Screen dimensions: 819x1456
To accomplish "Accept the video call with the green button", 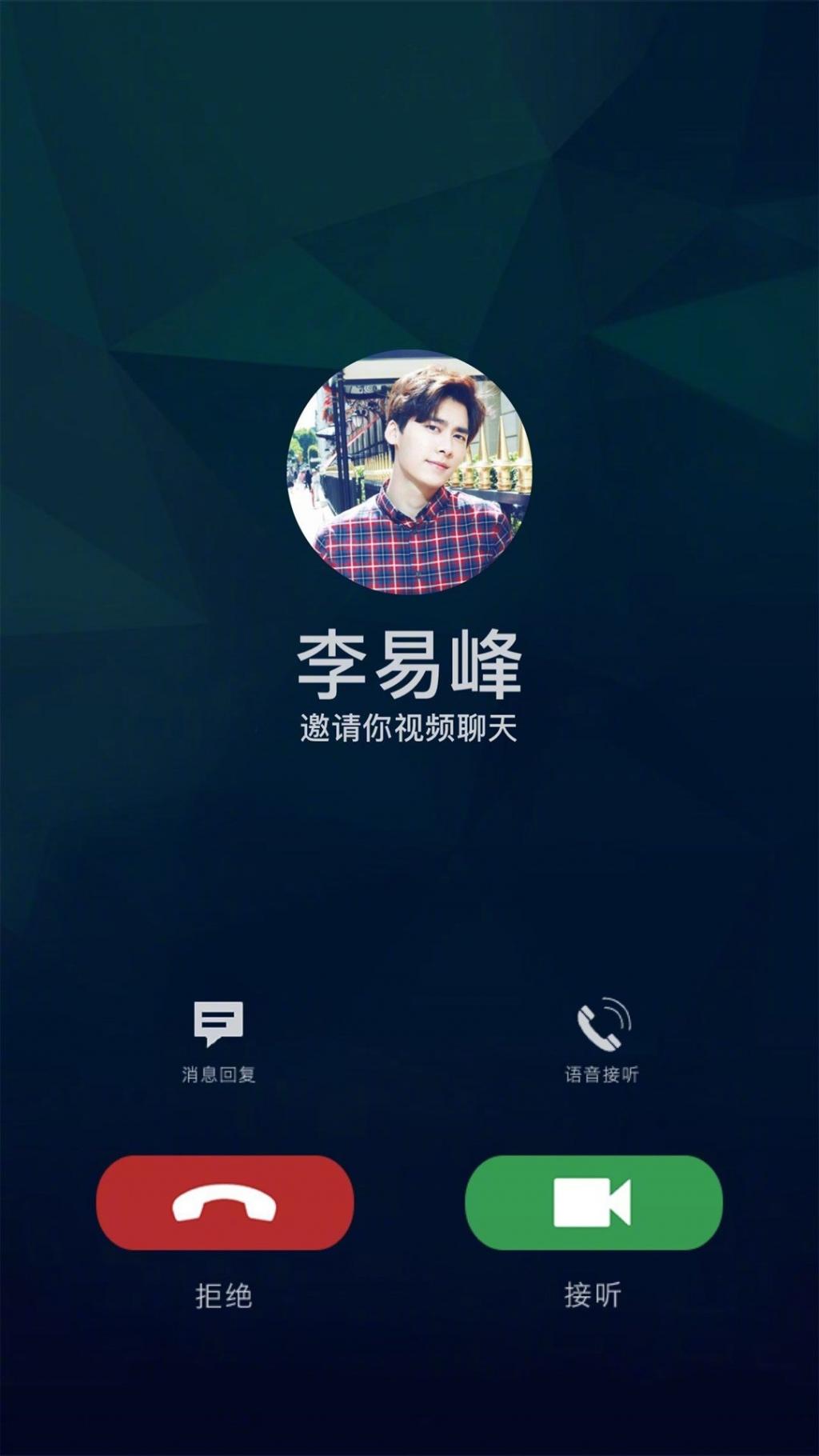I will point(593,1202).
